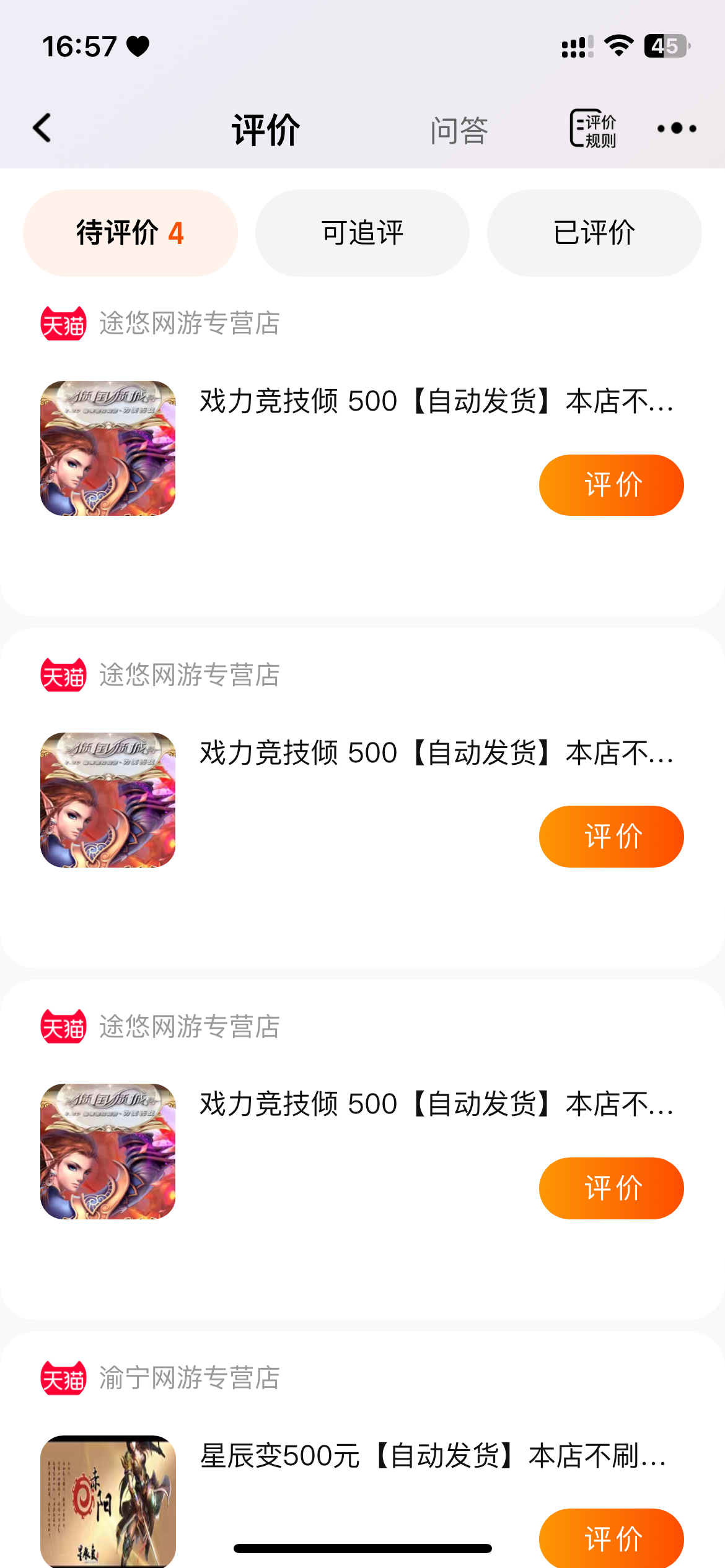Expand the first truncated product title
The width and height of the screenshot is (725, 1568).
(436, 401)
